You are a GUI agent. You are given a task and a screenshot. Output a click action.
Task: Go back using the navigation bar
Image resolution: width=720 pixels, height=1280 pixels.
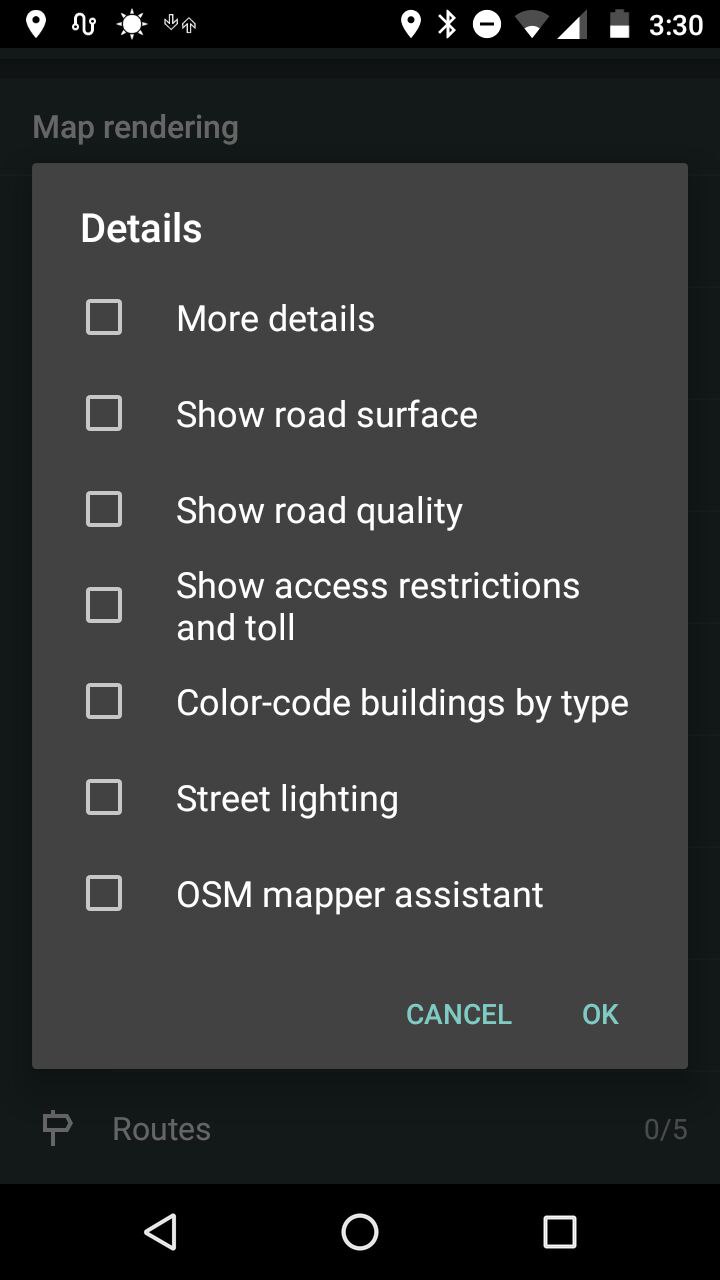coord(160,1232)
